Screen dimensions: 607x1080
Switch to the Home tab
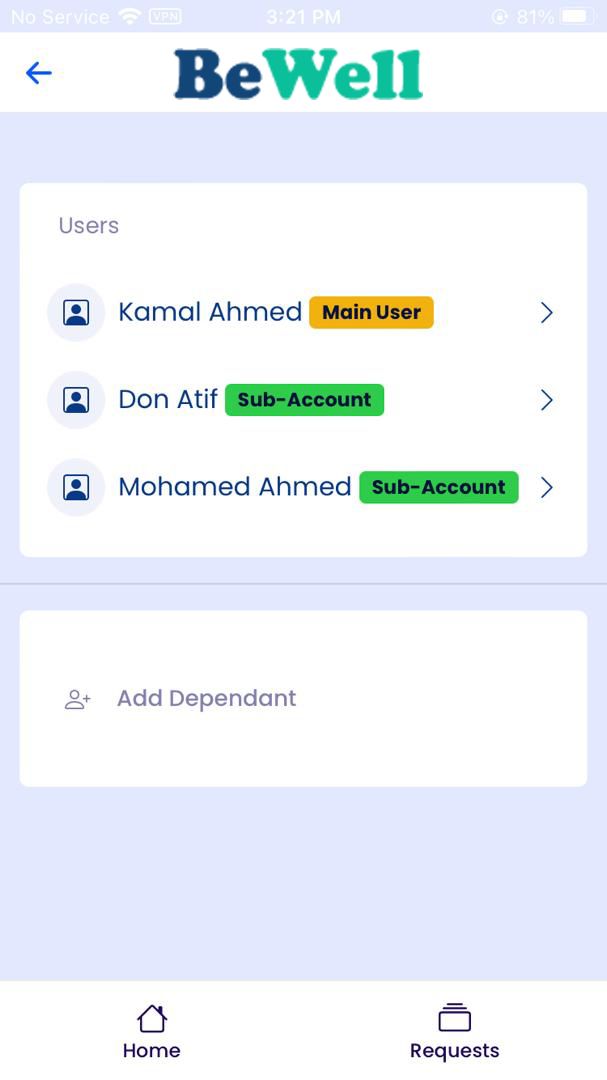tap(151, 1032)
